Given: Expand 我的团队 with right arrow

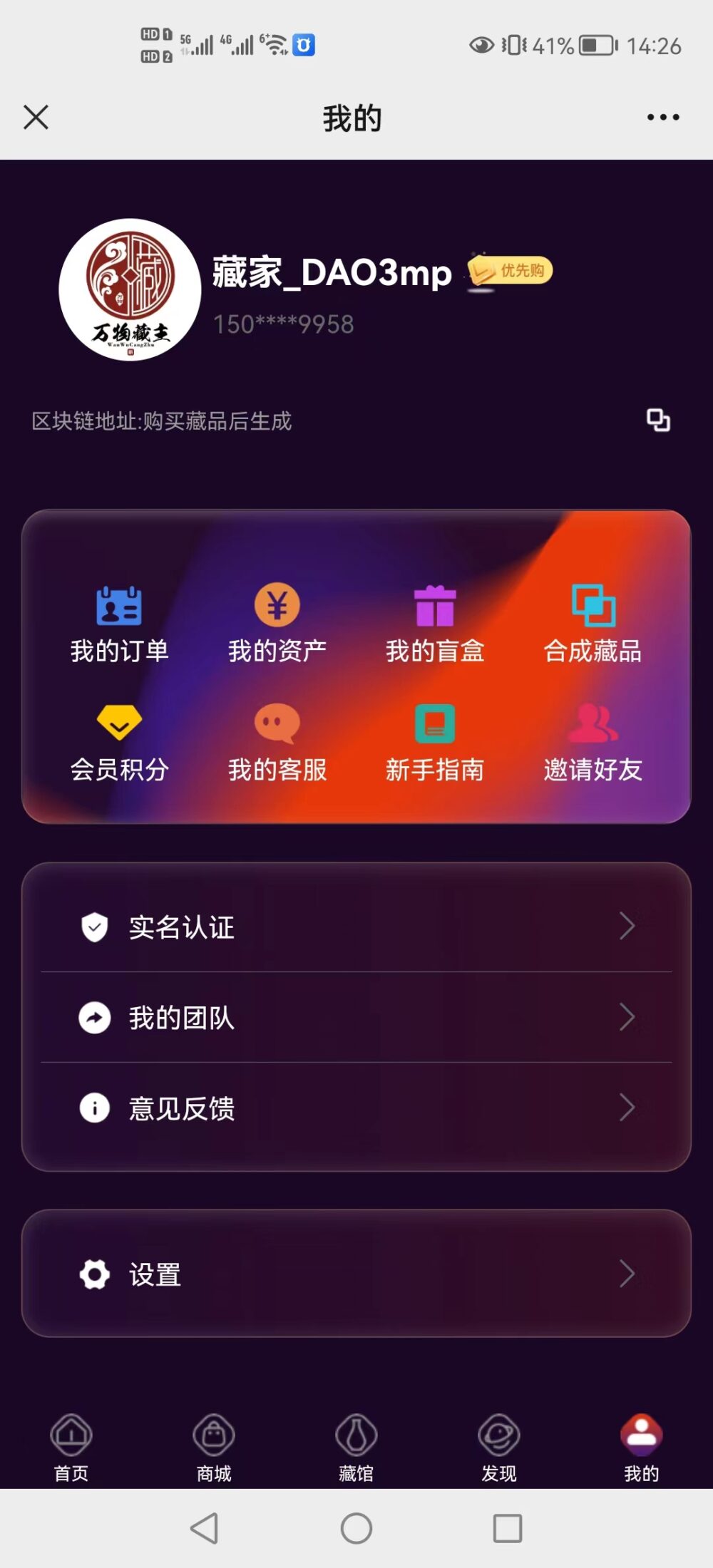Looking at the screenshot, I should [x=627, y=1018].
